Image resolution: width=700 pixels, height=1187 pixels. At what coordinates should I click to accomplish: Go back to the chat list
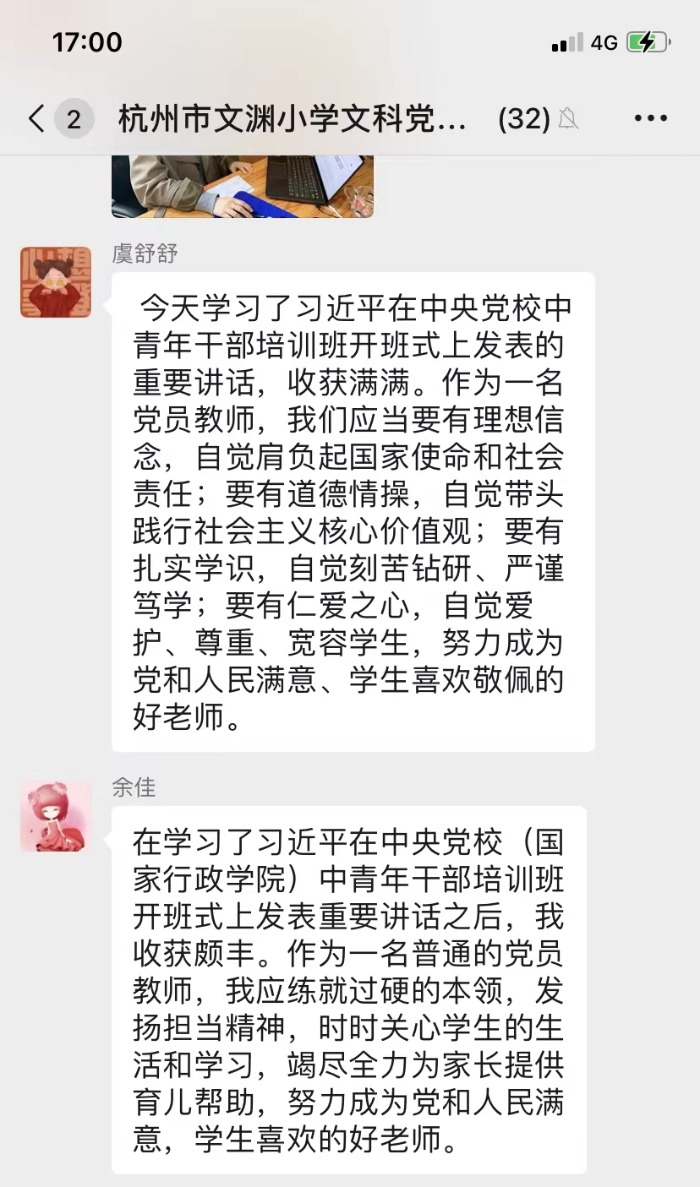(38, 120)
